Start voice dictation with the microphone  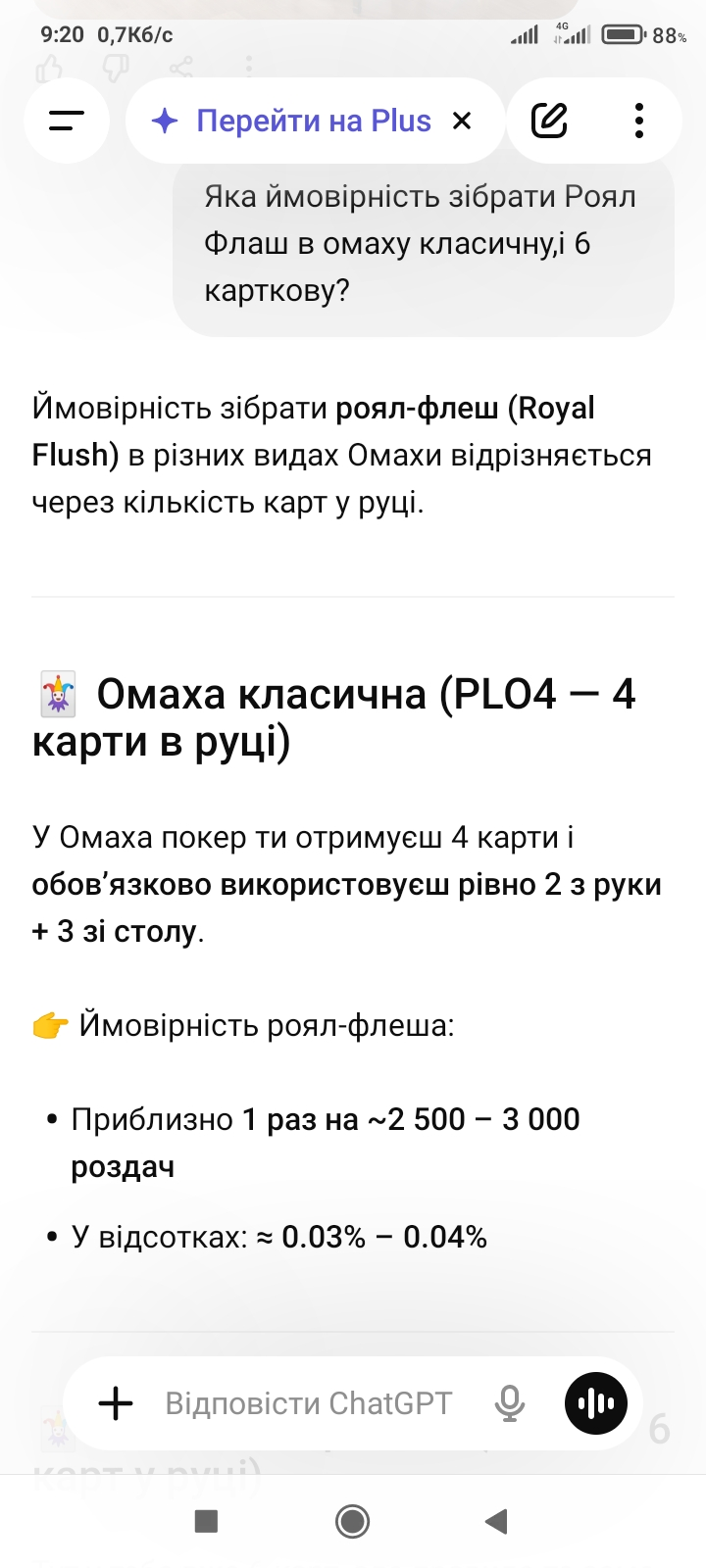tap(509, 1403)
